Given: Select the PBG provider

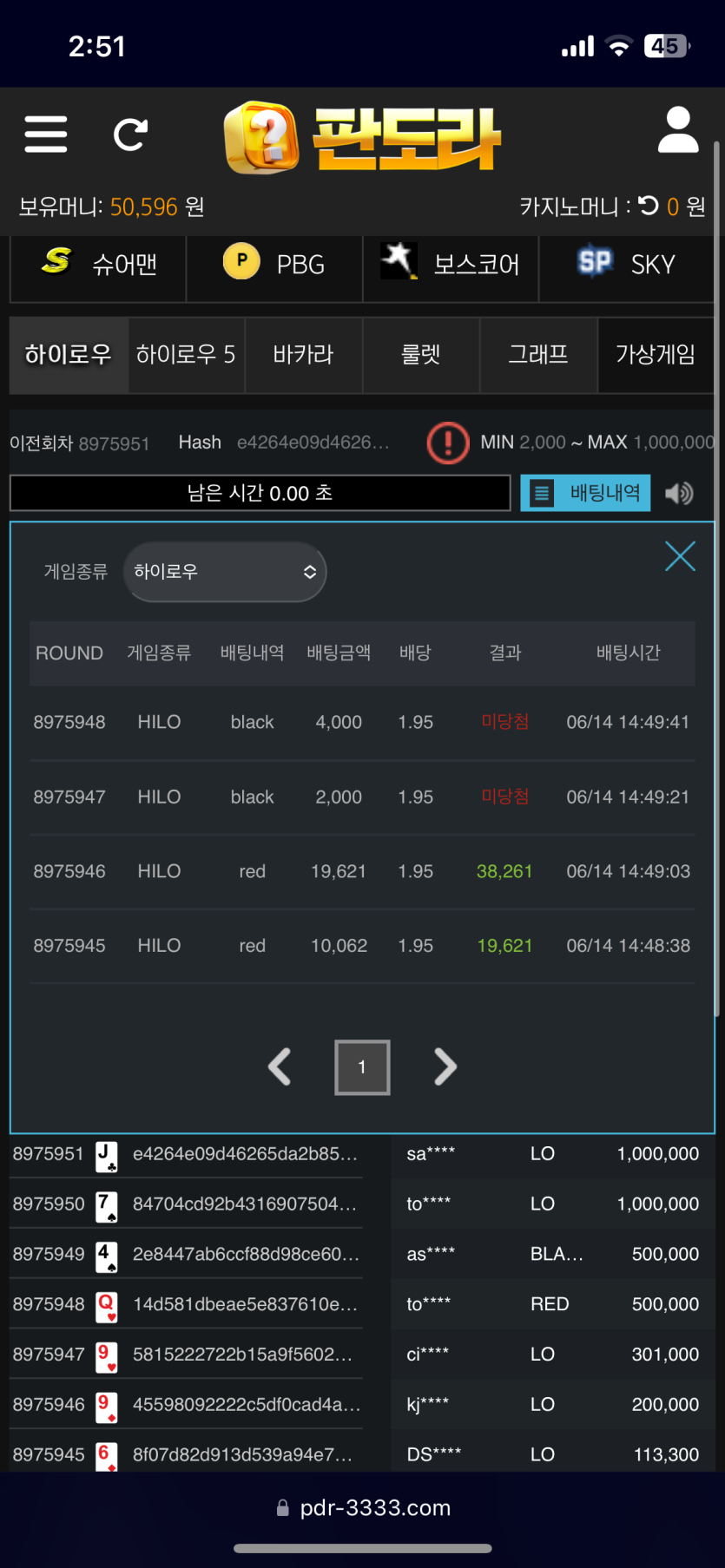Looking at the screenshot, I should point(274,264).
